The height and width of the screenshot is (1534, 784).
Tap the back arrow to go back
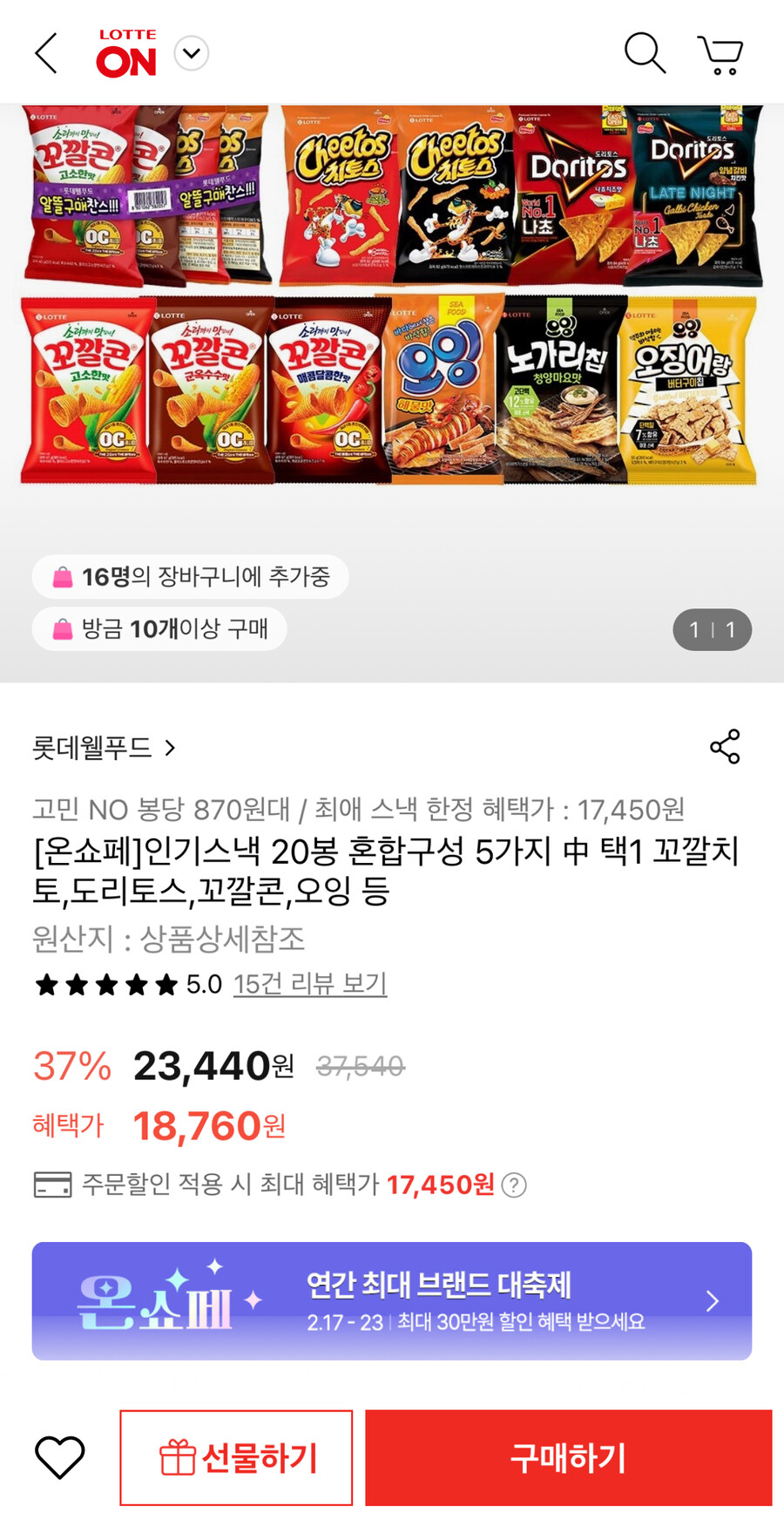[45, 52]
